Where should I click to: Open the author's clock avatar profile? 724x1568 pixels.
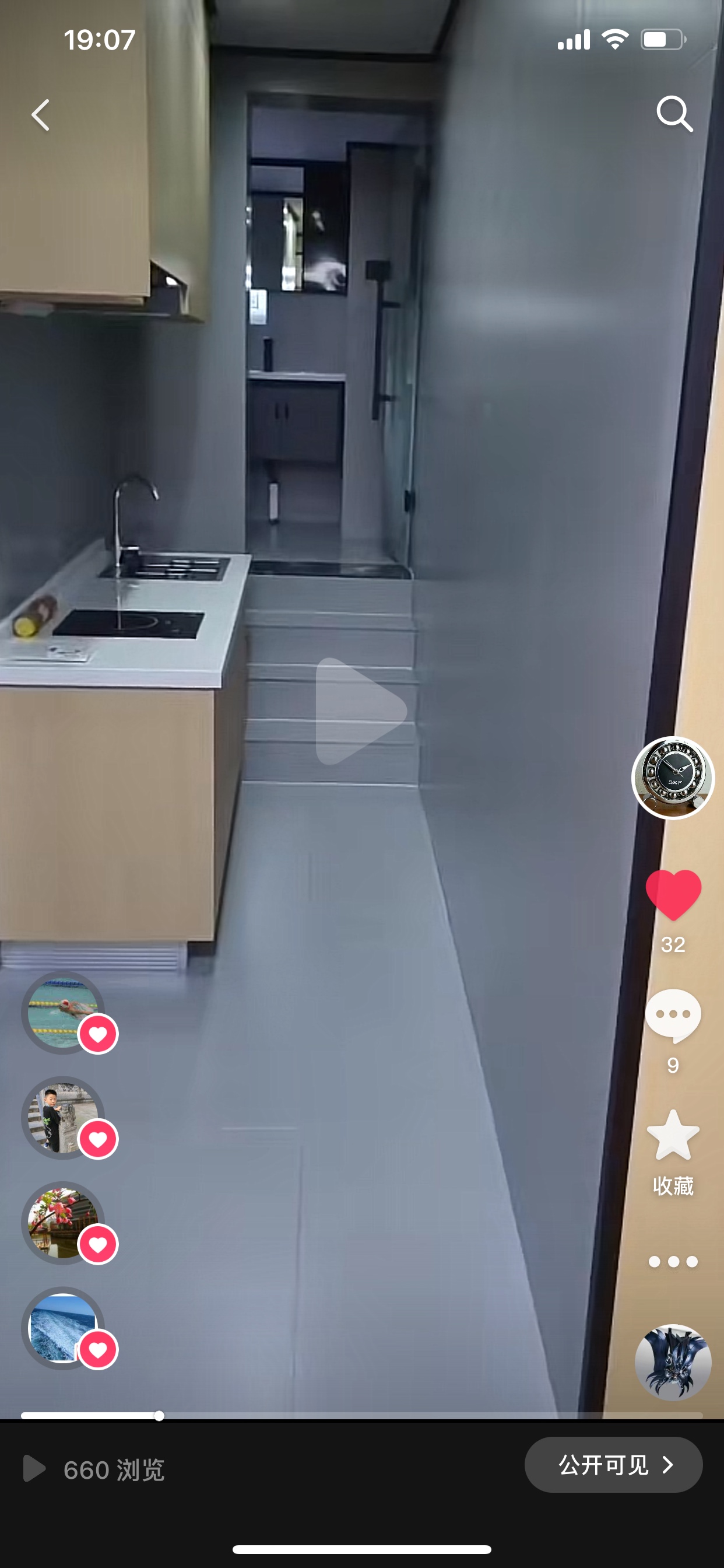[673, 778]
